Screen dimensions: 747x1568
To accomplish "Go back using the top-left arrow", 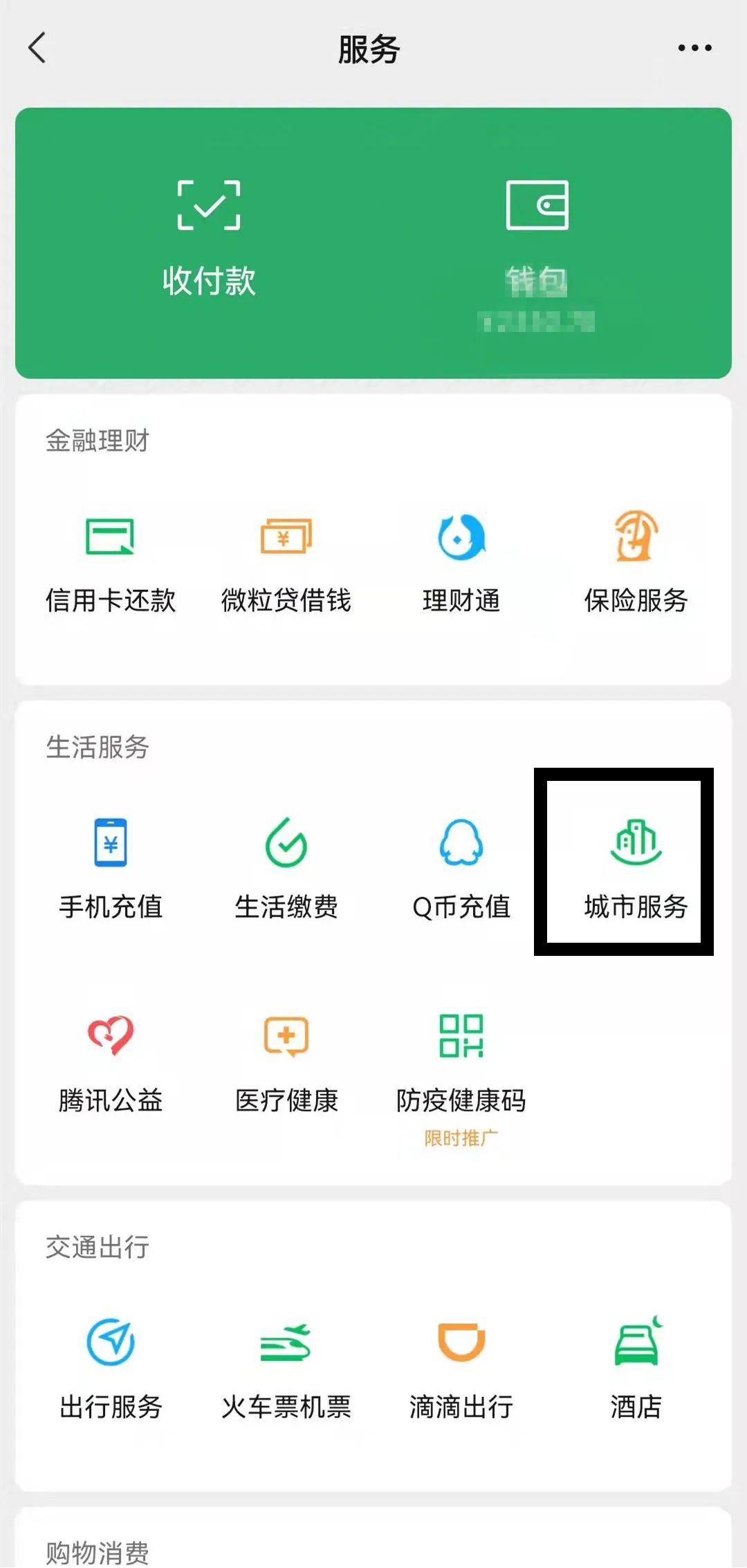I will point(37,48).
